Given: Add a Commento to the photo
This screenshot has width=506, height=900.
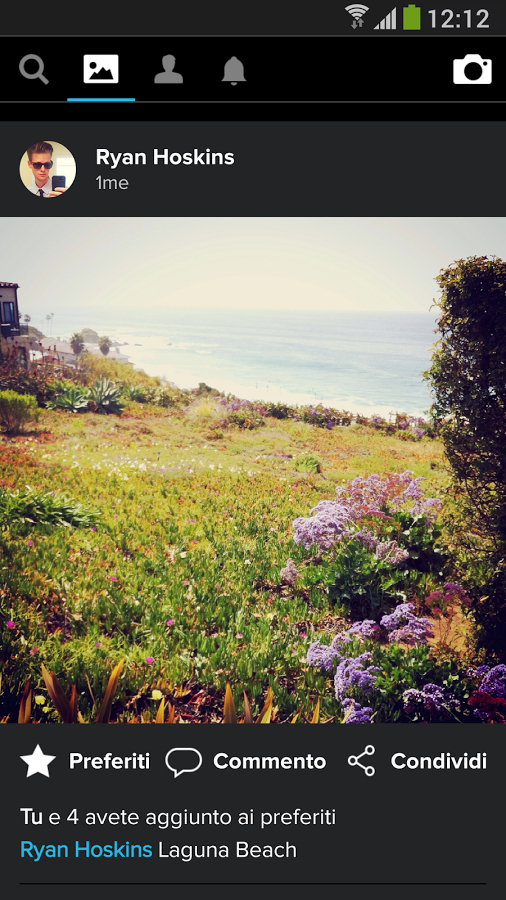Looking at the screenshot, I should [x=246, y=762].
